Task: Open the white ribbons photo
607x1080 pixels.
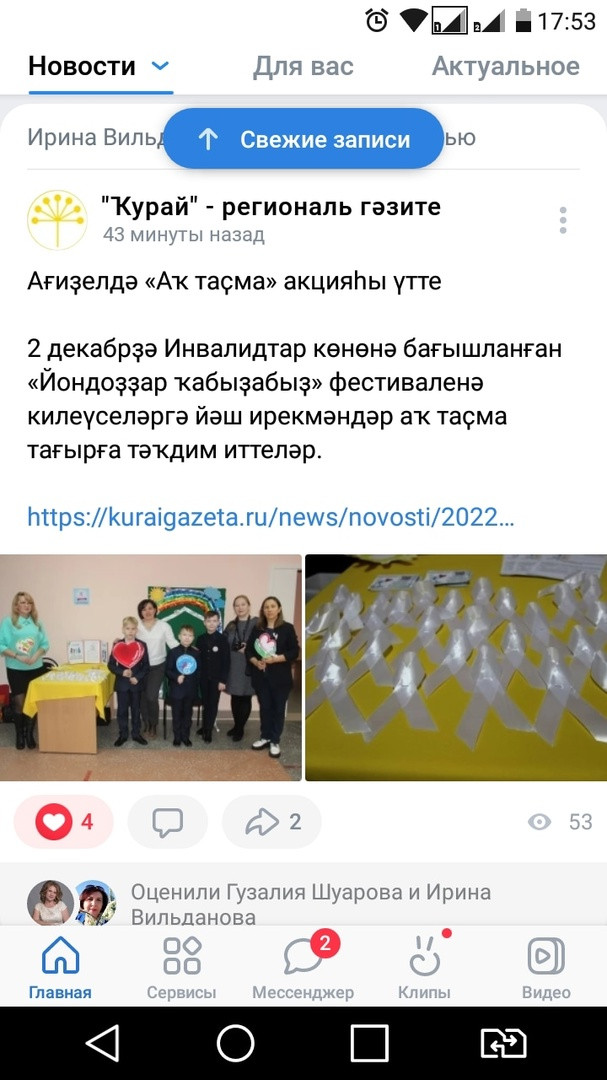Action: pyautogui.click(x=456, y=667)
